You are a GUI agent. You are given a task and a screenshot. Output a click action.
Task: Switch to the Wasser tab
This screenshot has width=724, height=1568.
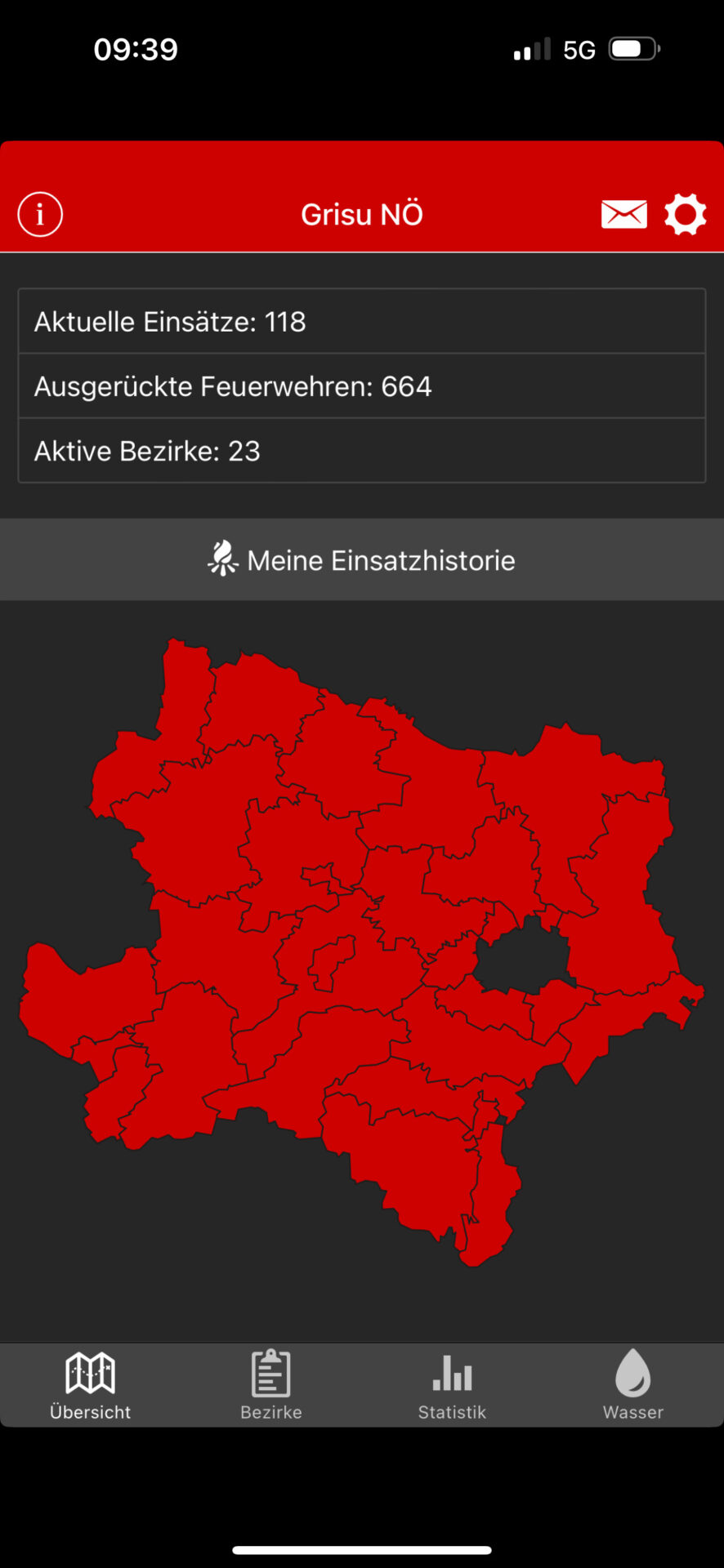pyautogui.click(x=633, y=1387)
